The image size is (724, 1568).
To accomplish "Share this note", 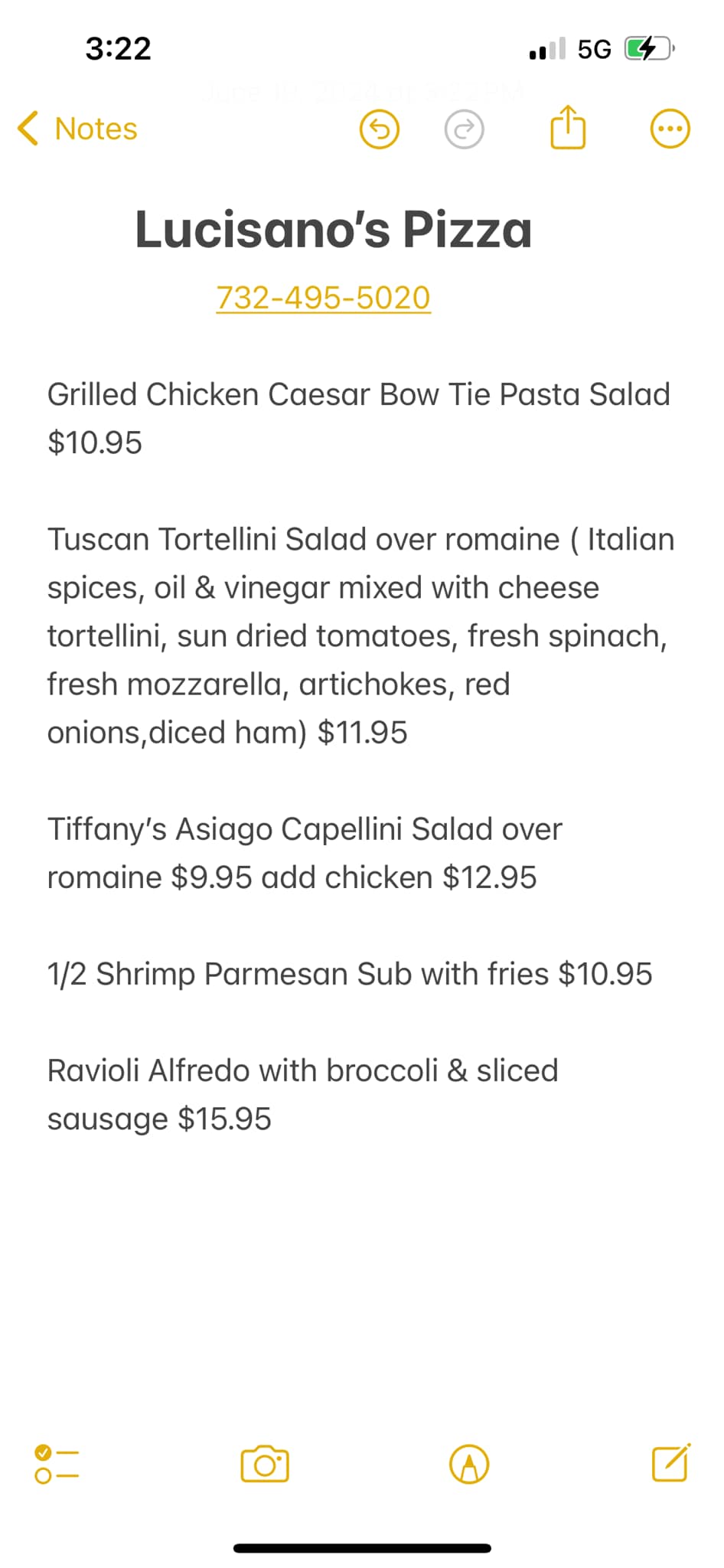I will coord(568,128).
